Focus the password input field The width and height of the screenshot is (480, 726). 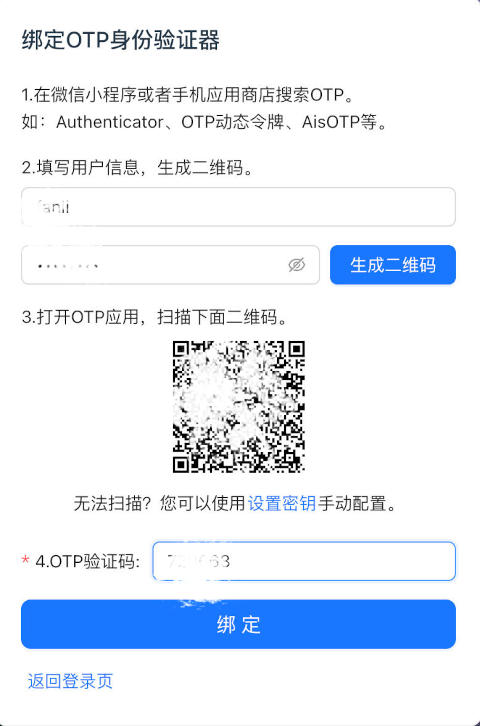[170, 265]
